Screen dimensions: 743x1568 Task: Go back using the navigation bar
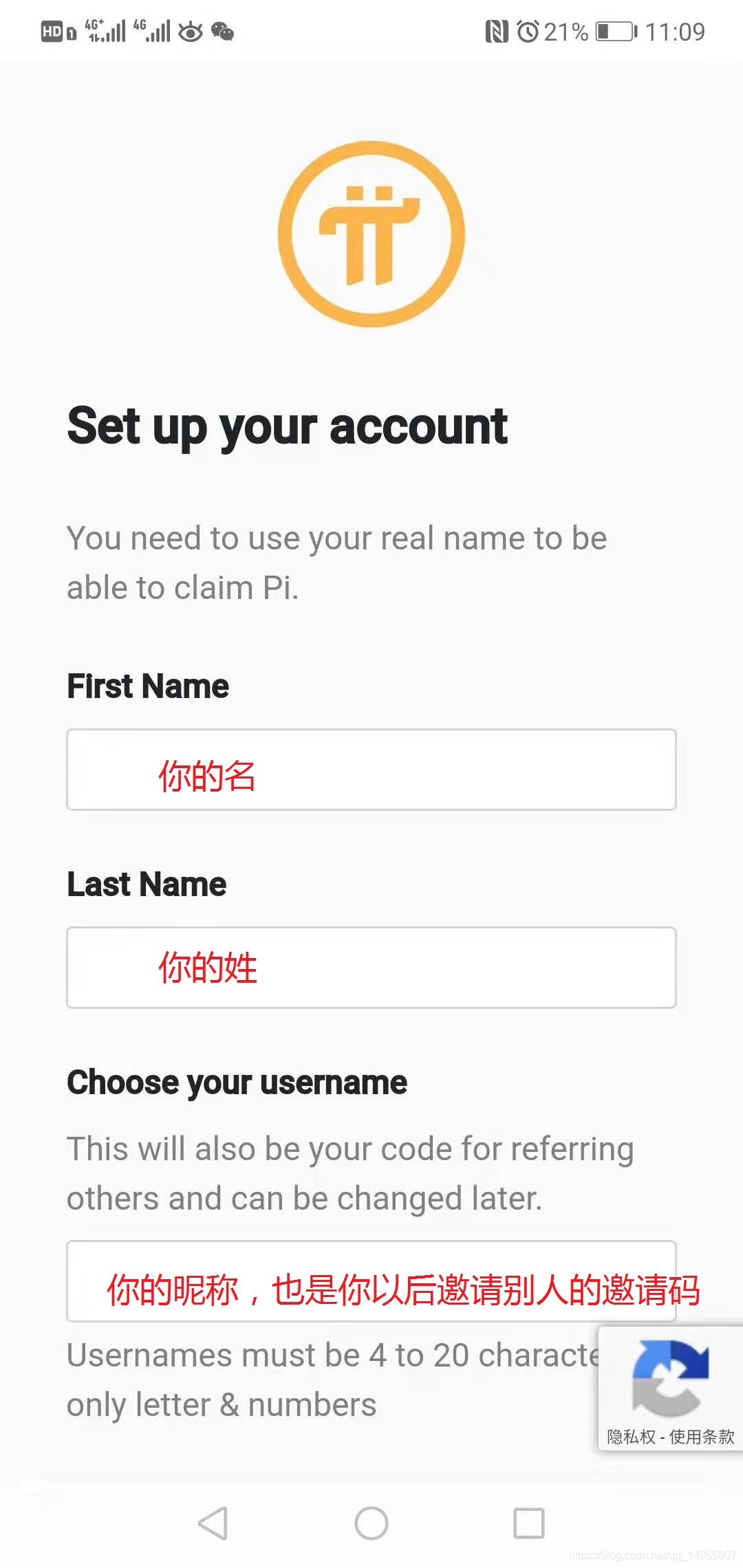(x=213, y=1523)
